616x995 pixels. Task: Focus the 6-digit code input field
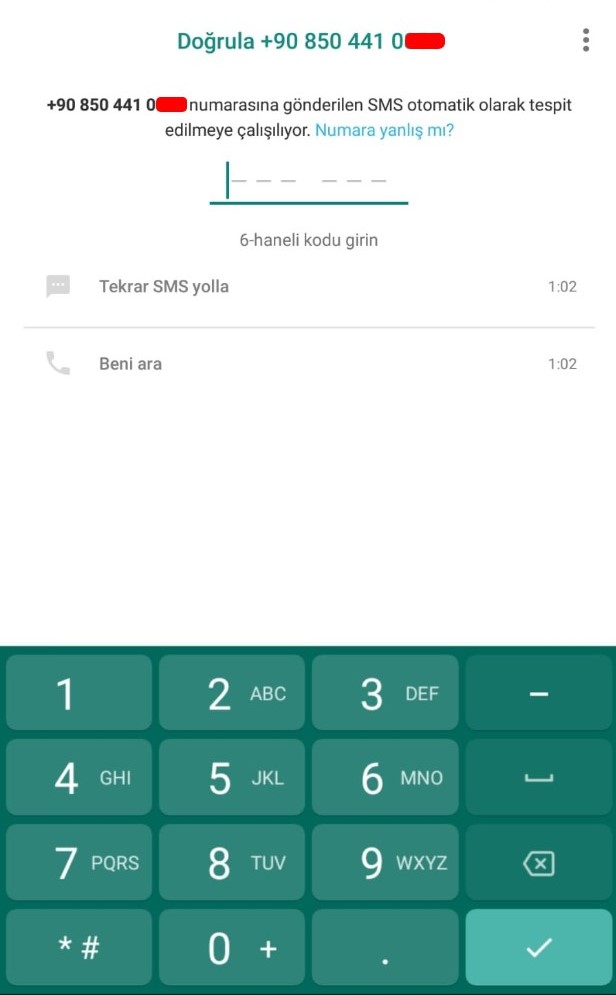click(x=309, y=182)
